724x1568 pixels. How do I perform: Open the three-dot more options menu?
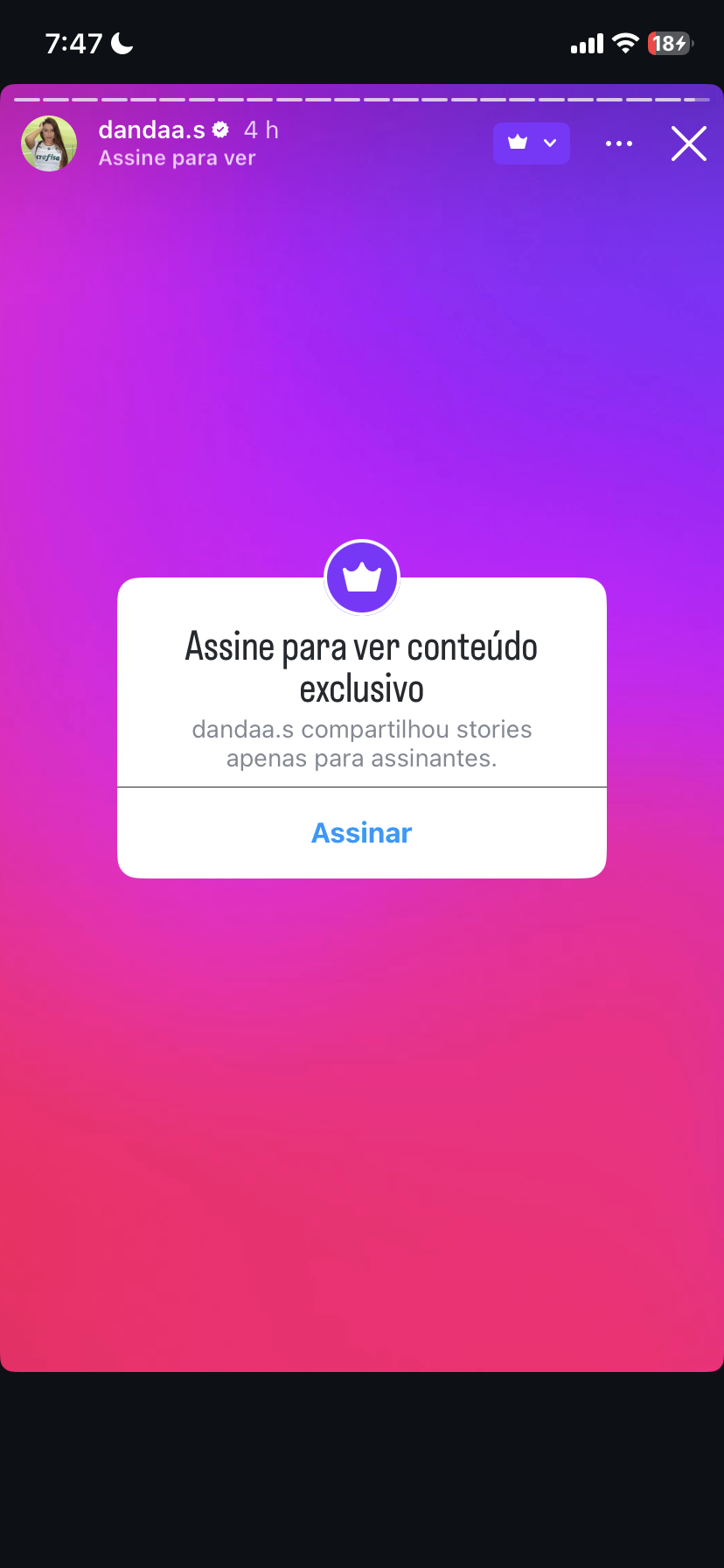click(x=618, y=143)
